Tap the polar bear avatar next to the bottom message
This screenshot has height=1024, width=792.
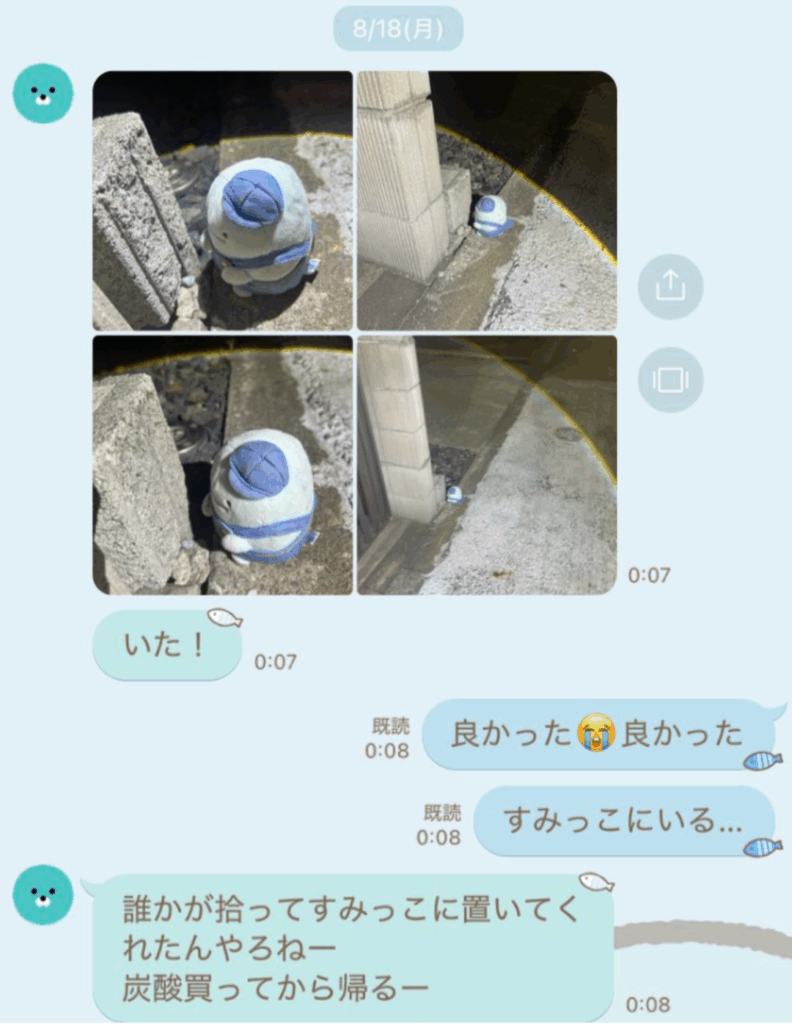(42, 896)
